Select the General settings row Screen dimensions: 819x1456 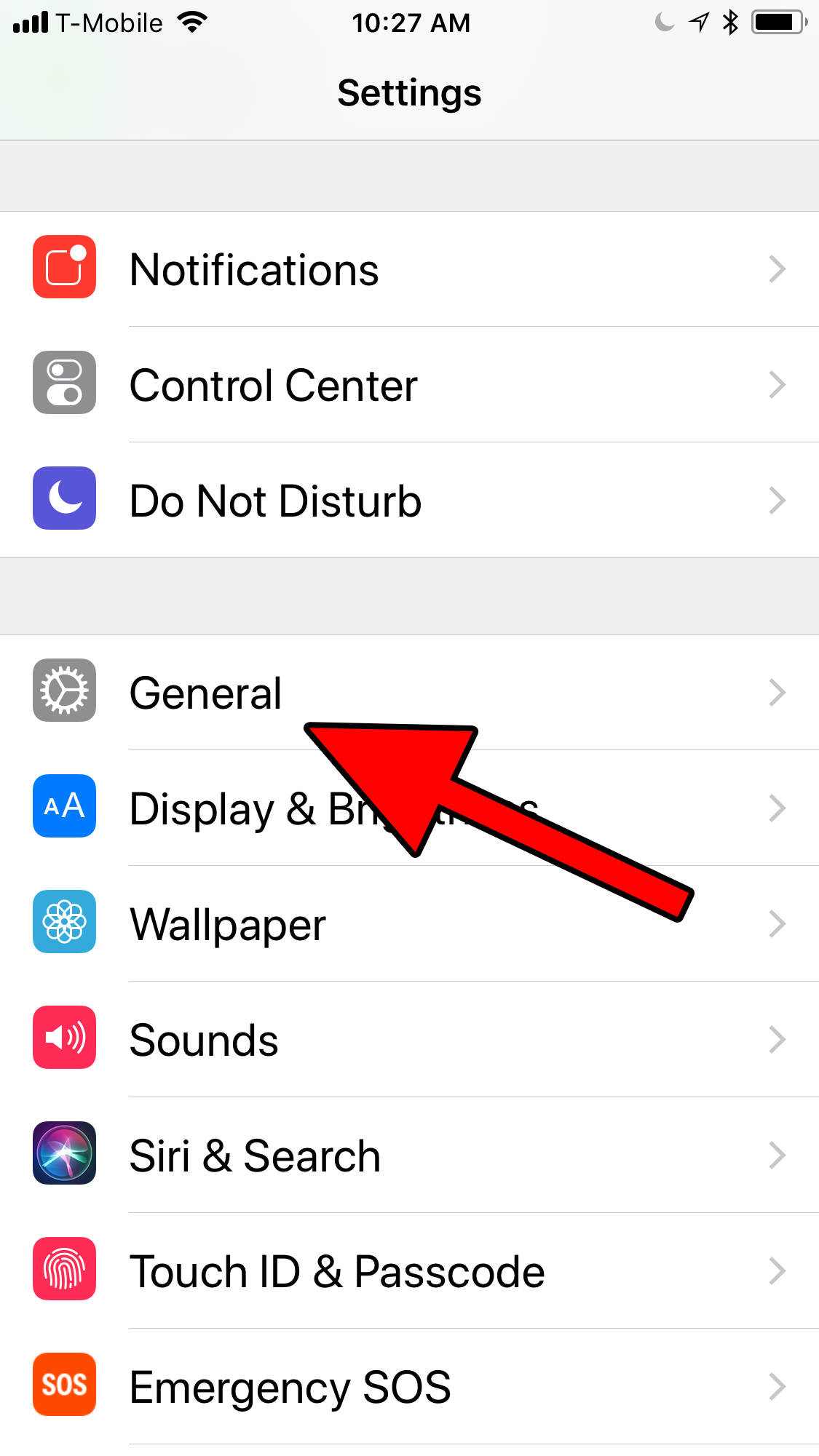[206, 692]
